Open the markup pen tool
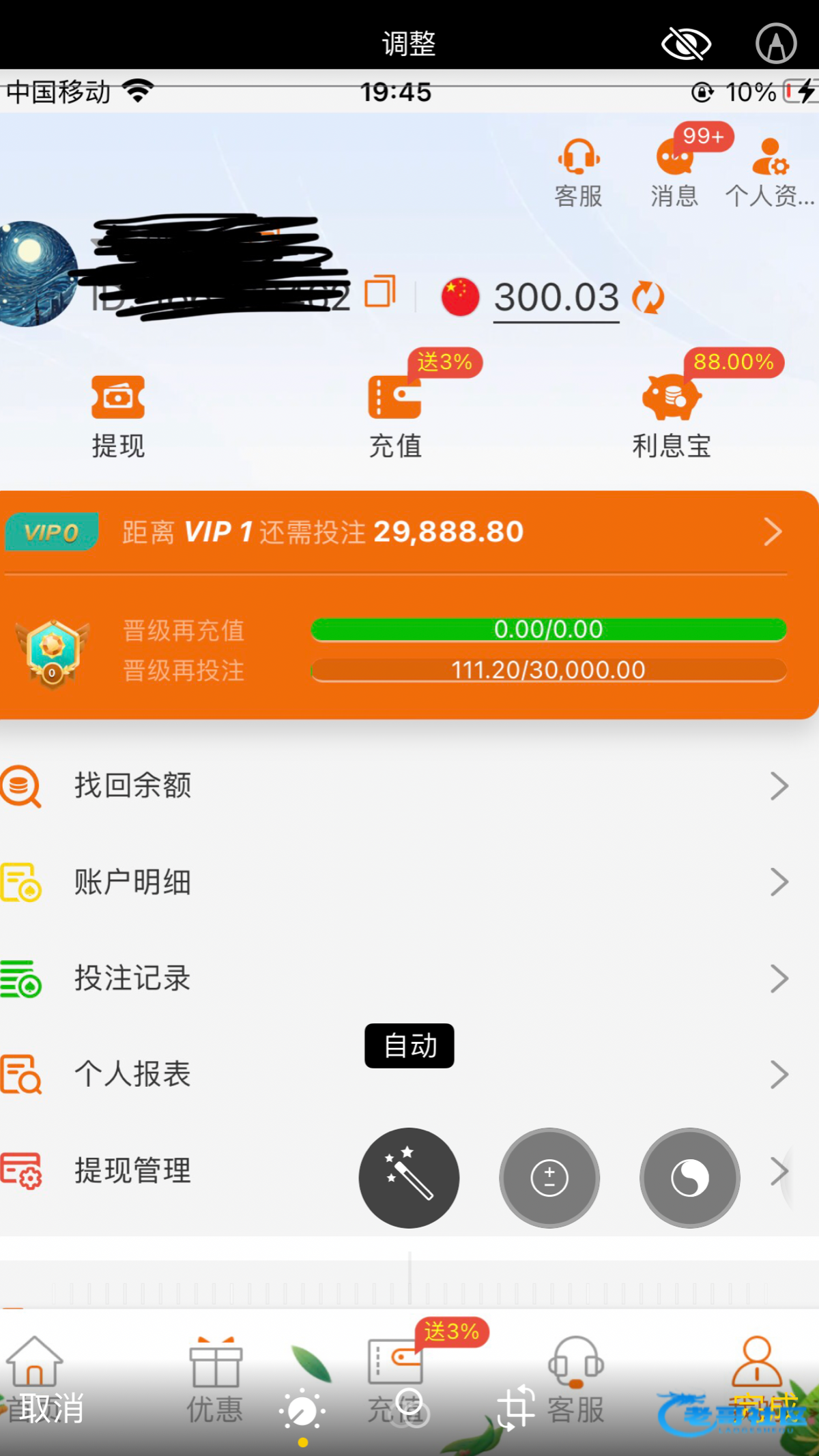 click(x=776, y=44)
